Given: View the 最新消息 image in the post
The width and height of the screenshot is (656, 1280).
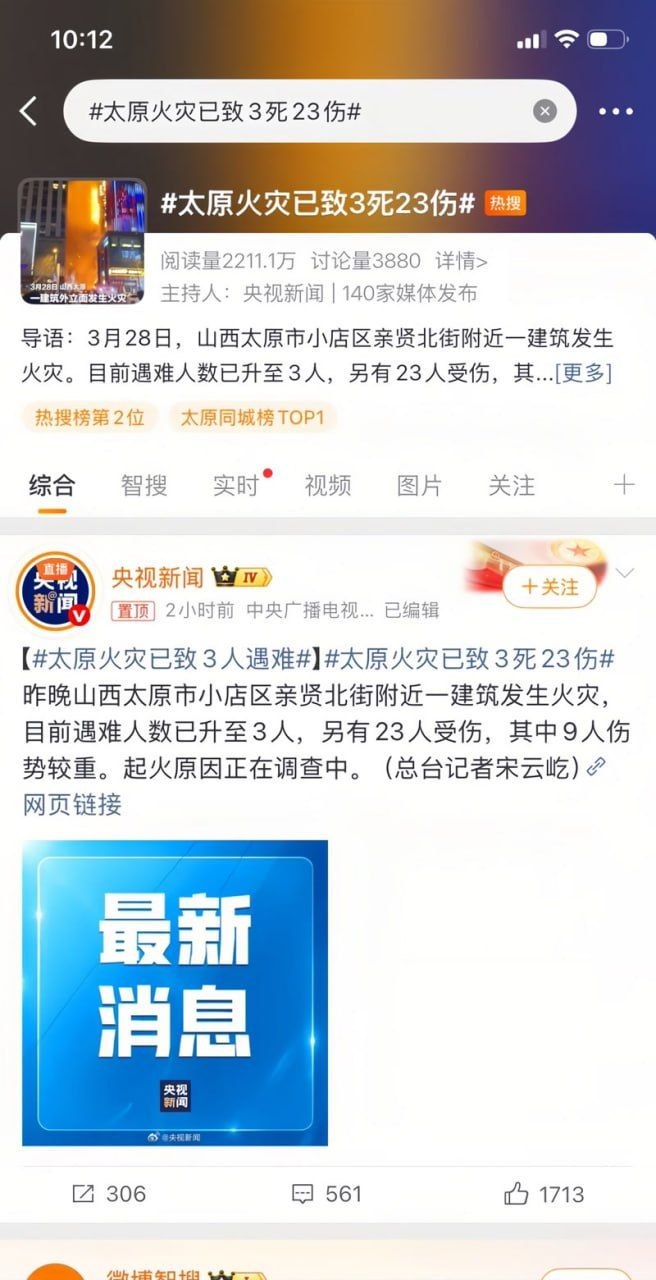Looking at the screenshot, I should (175, 993).
